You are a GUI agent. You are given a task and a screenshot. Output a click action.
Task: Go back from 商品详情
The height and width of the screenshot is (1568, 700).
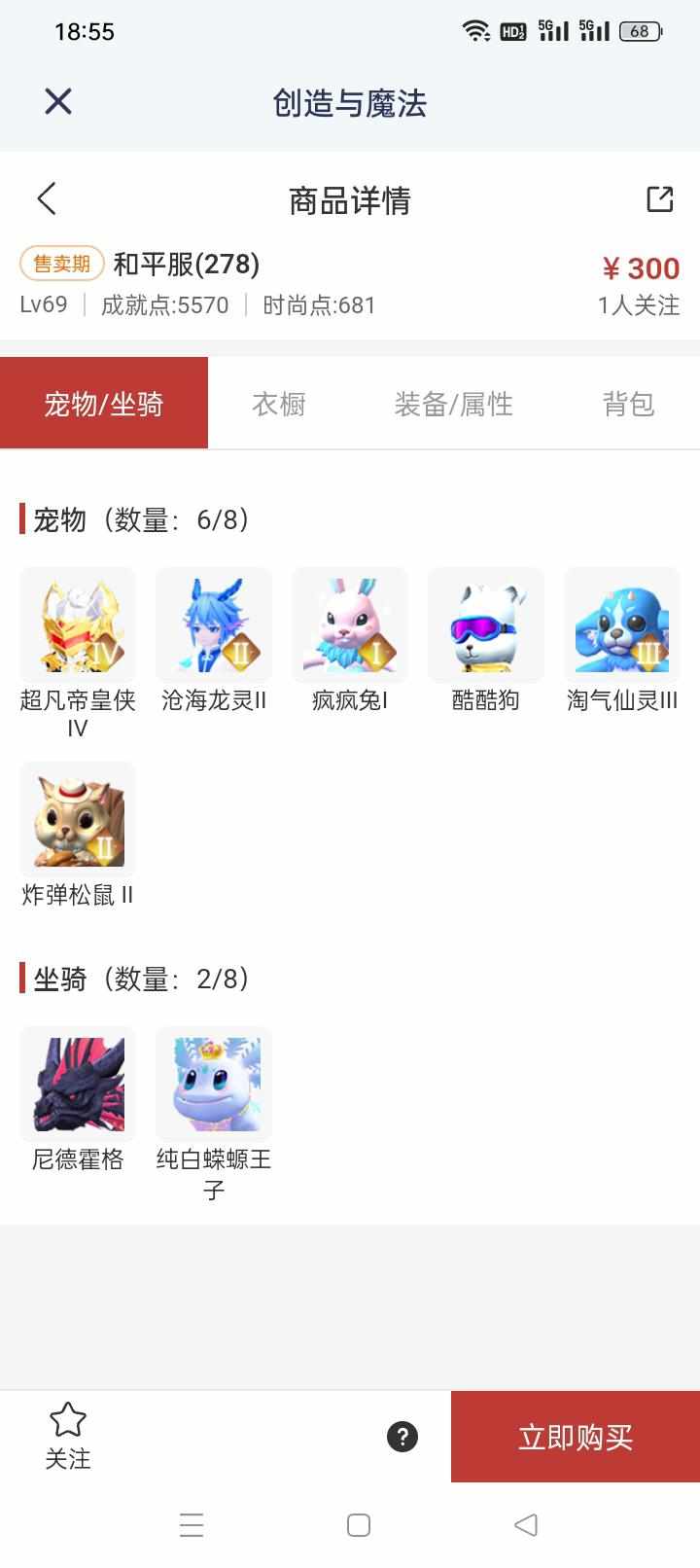[x=47, y=199]
